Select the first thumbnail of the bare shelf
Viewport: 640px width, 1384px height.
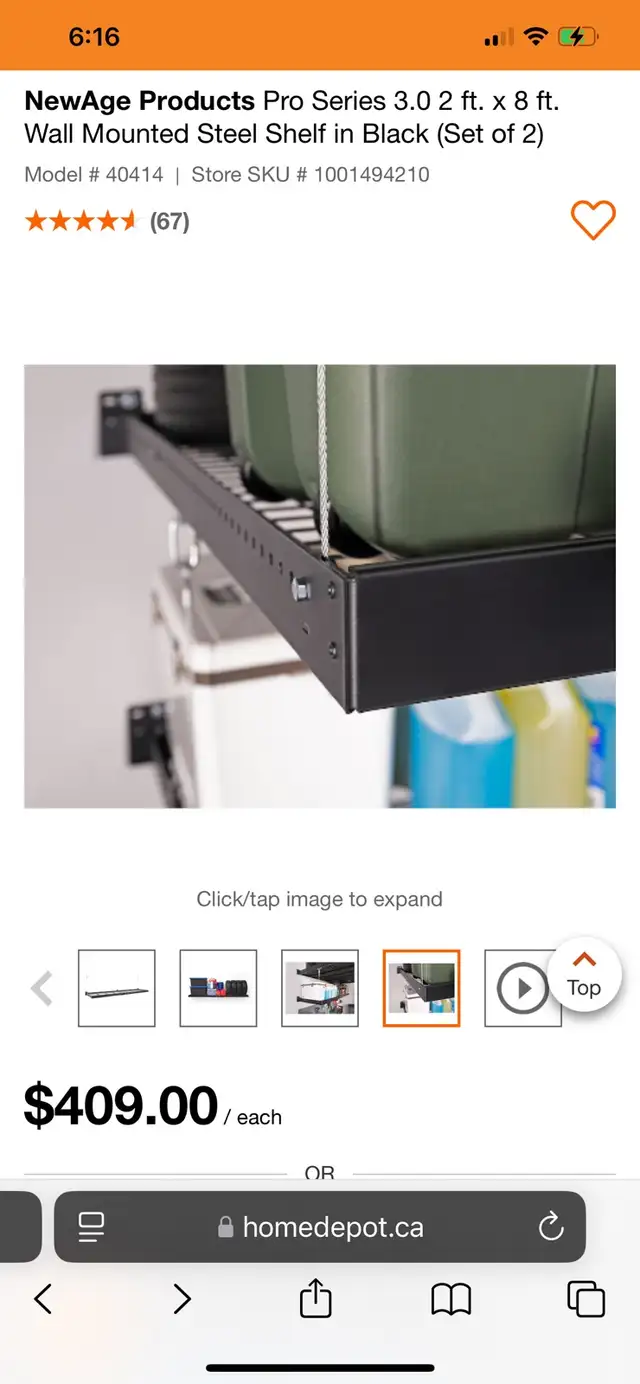117,988
